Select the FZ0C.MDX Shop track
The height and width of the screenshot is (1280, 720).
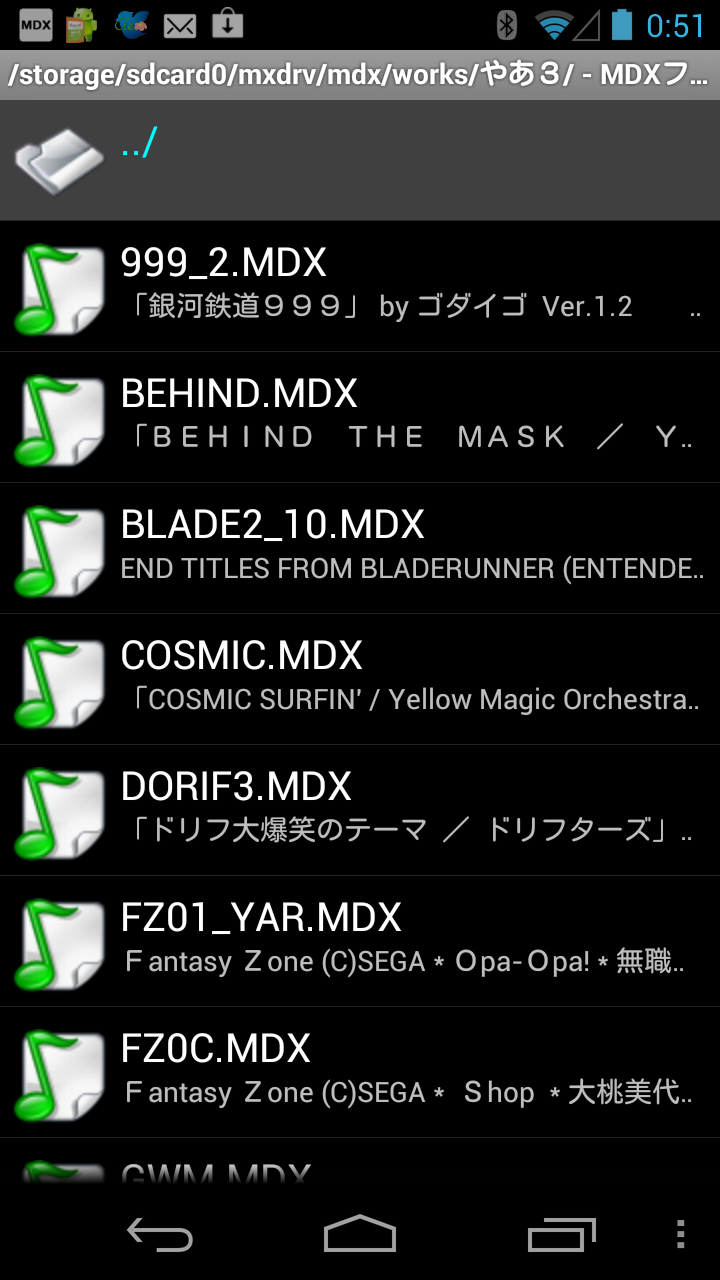tap(360, 1071)
